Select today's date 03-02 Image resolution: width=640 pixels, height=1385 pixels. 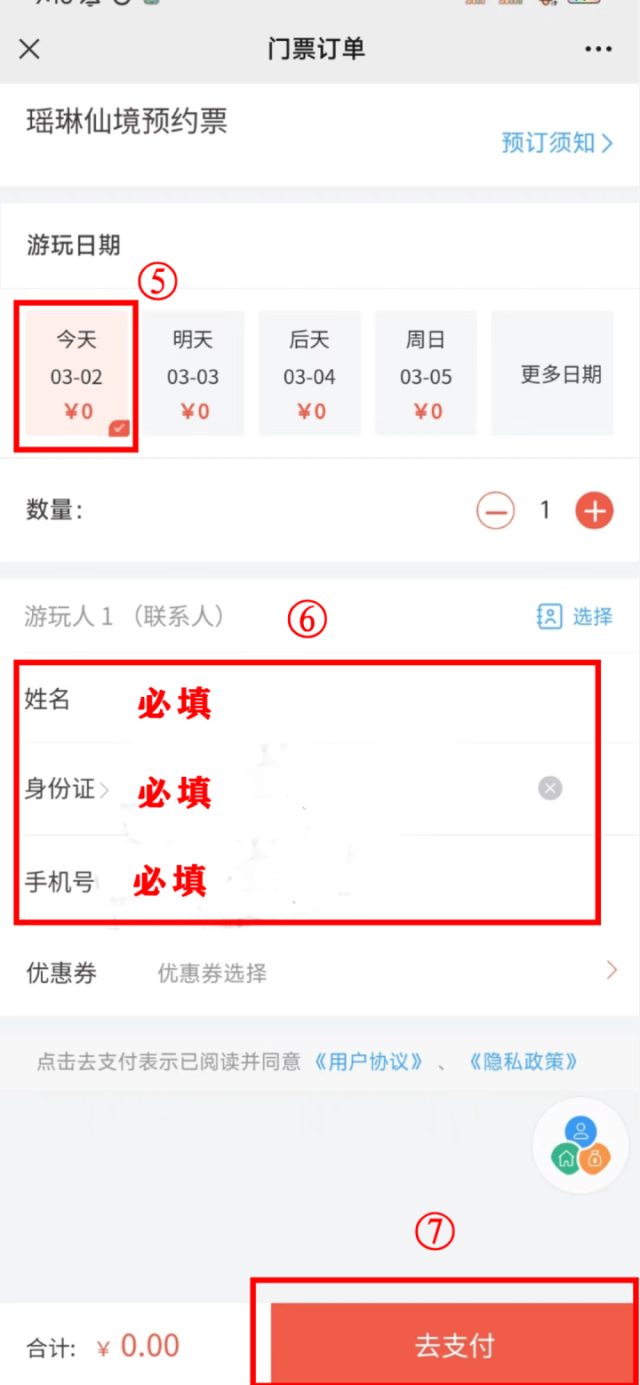tap(77, 375)
